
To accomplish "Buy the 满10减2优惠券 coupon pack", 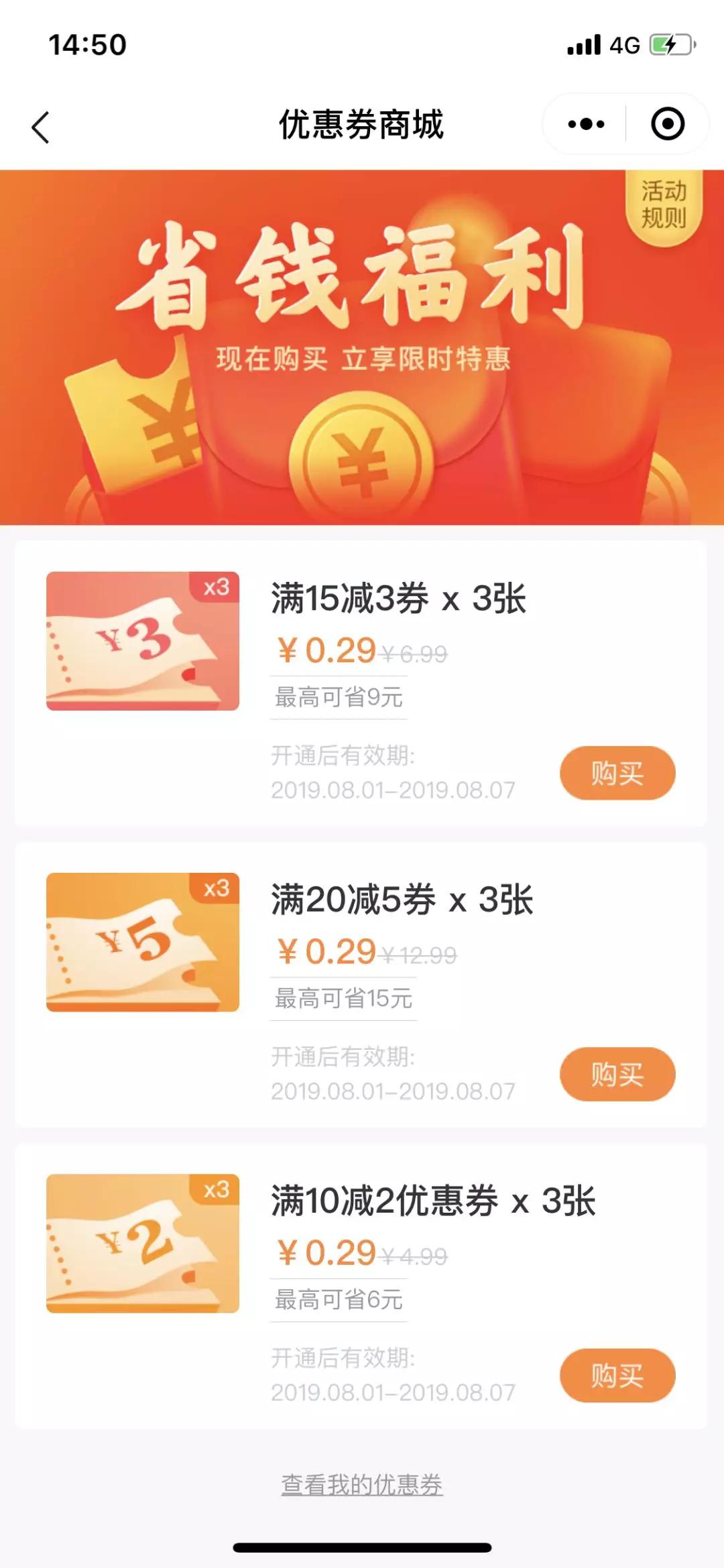I will (617, 1375).
